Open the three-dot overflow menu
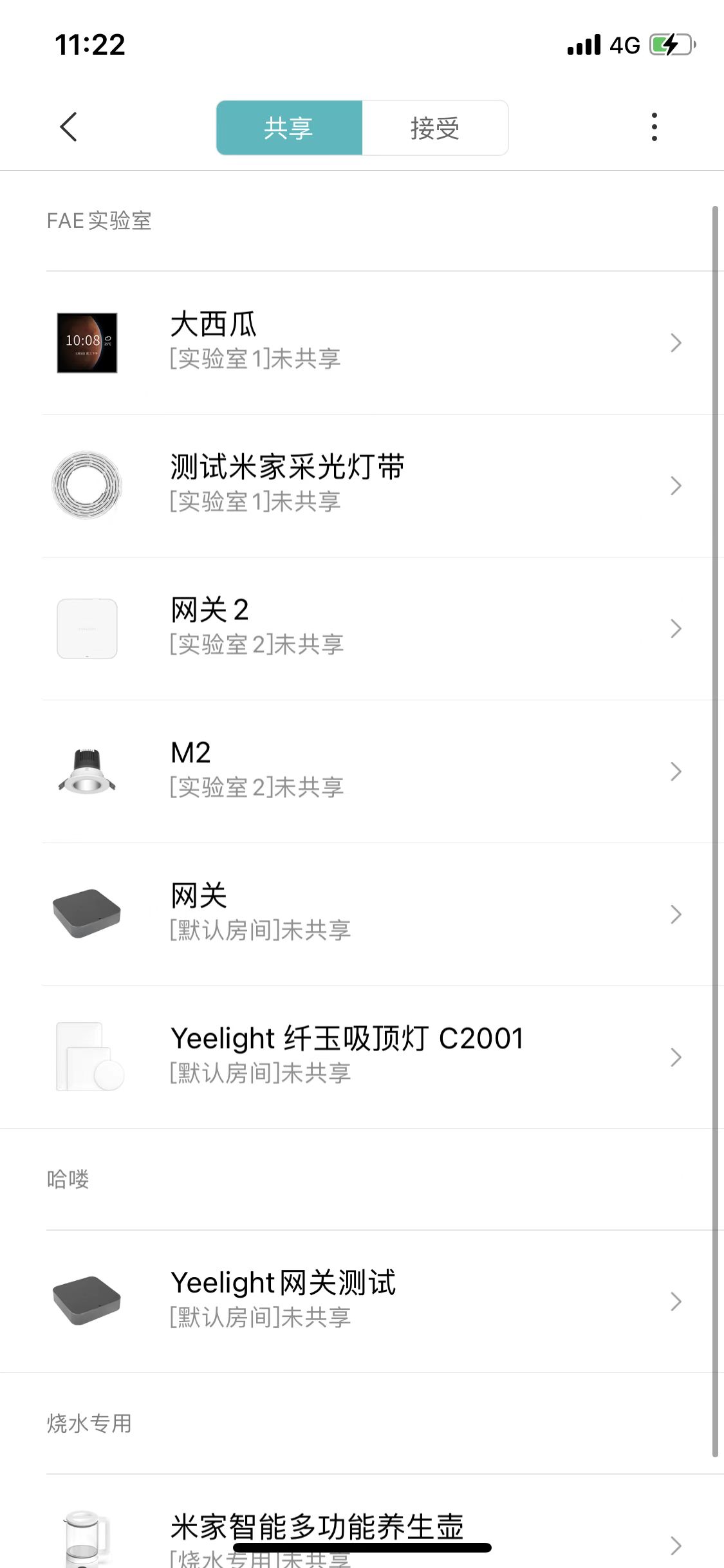The height and width of the screenshot is (1568, 724). point(654,127)
